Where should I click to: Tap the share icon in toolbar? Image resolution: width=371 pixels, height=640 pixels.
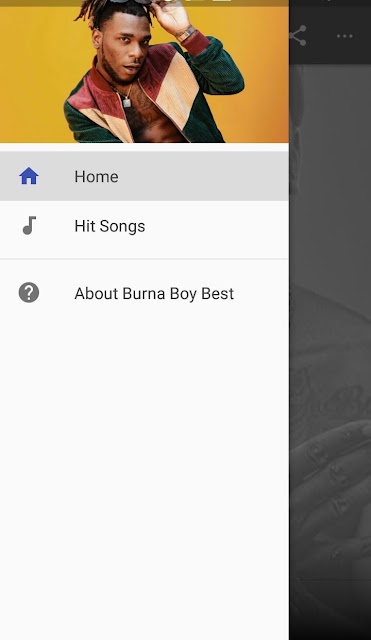298,36
